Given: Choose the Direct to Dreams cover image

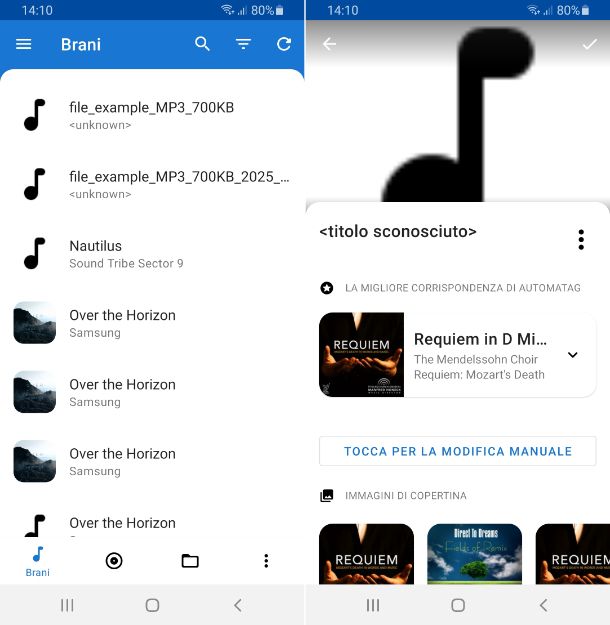Looking at the screenshot, I should (x=474, y=554).
